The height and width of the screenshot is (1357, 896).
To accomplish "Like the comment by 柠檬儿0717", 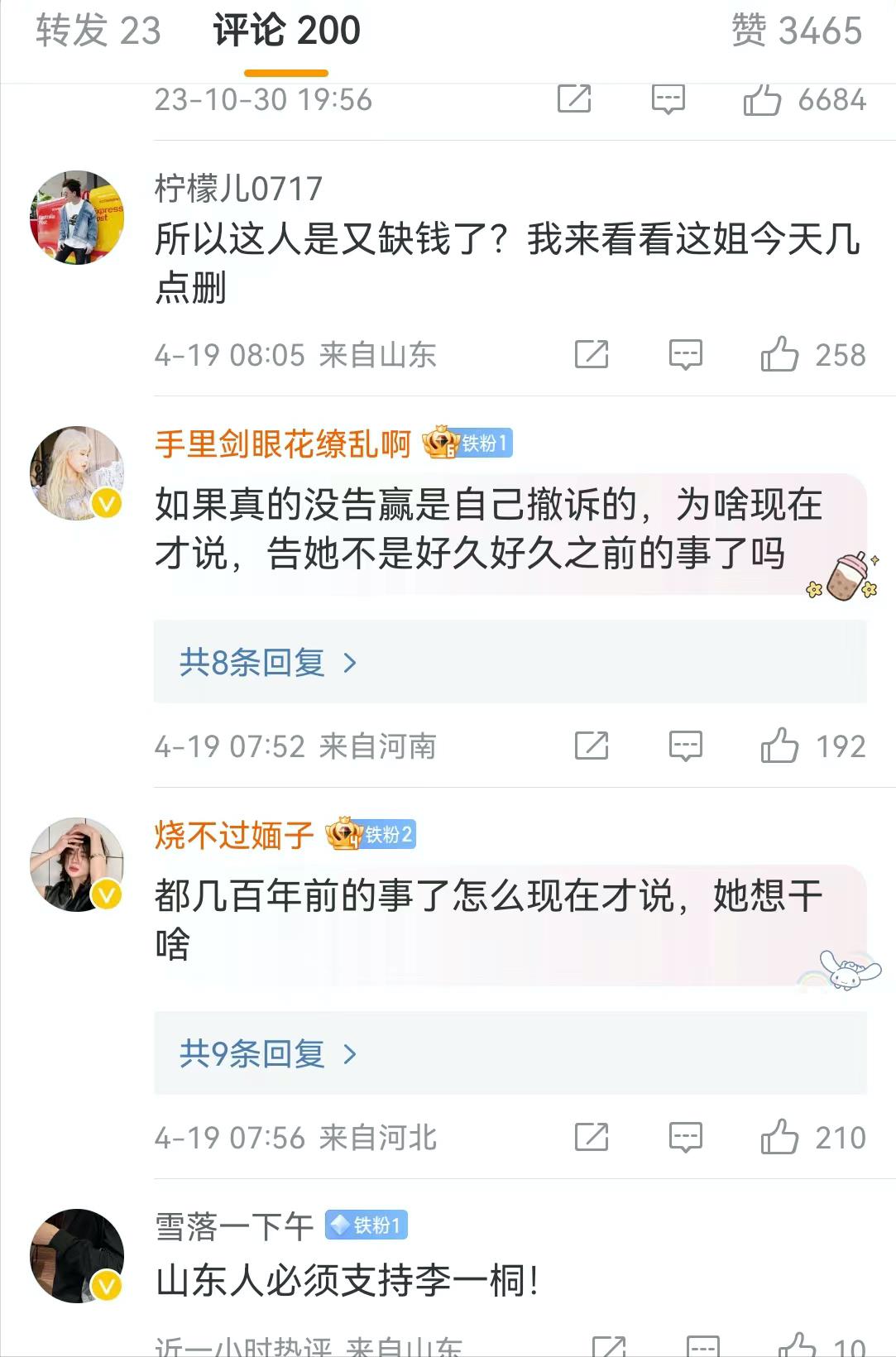I will click(x=779, y=354).
